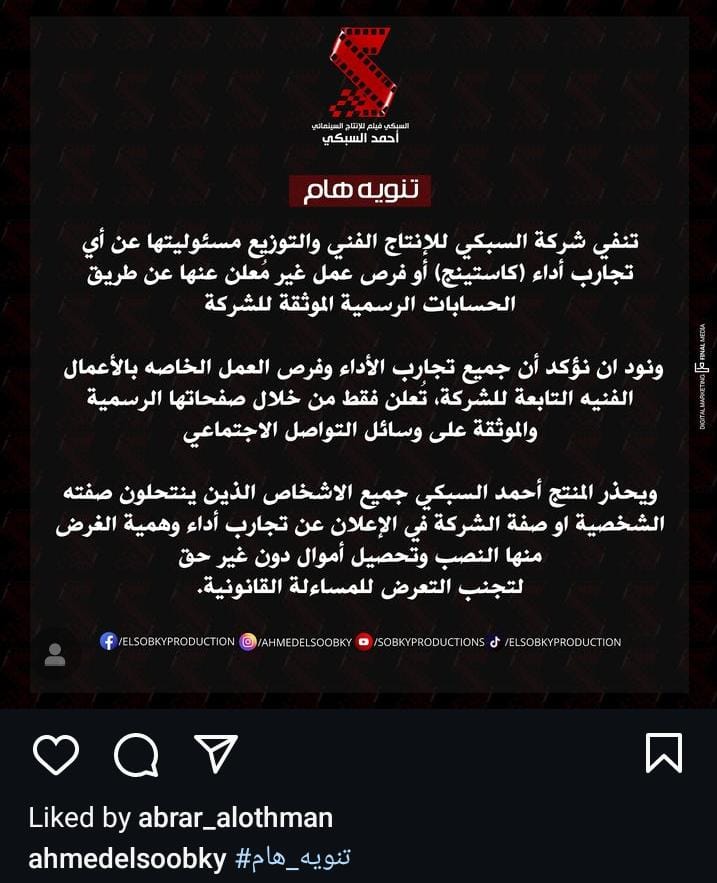717x883 pixels.
Task: Share the post via paper plane icon
Action: (x=215, y=753)
